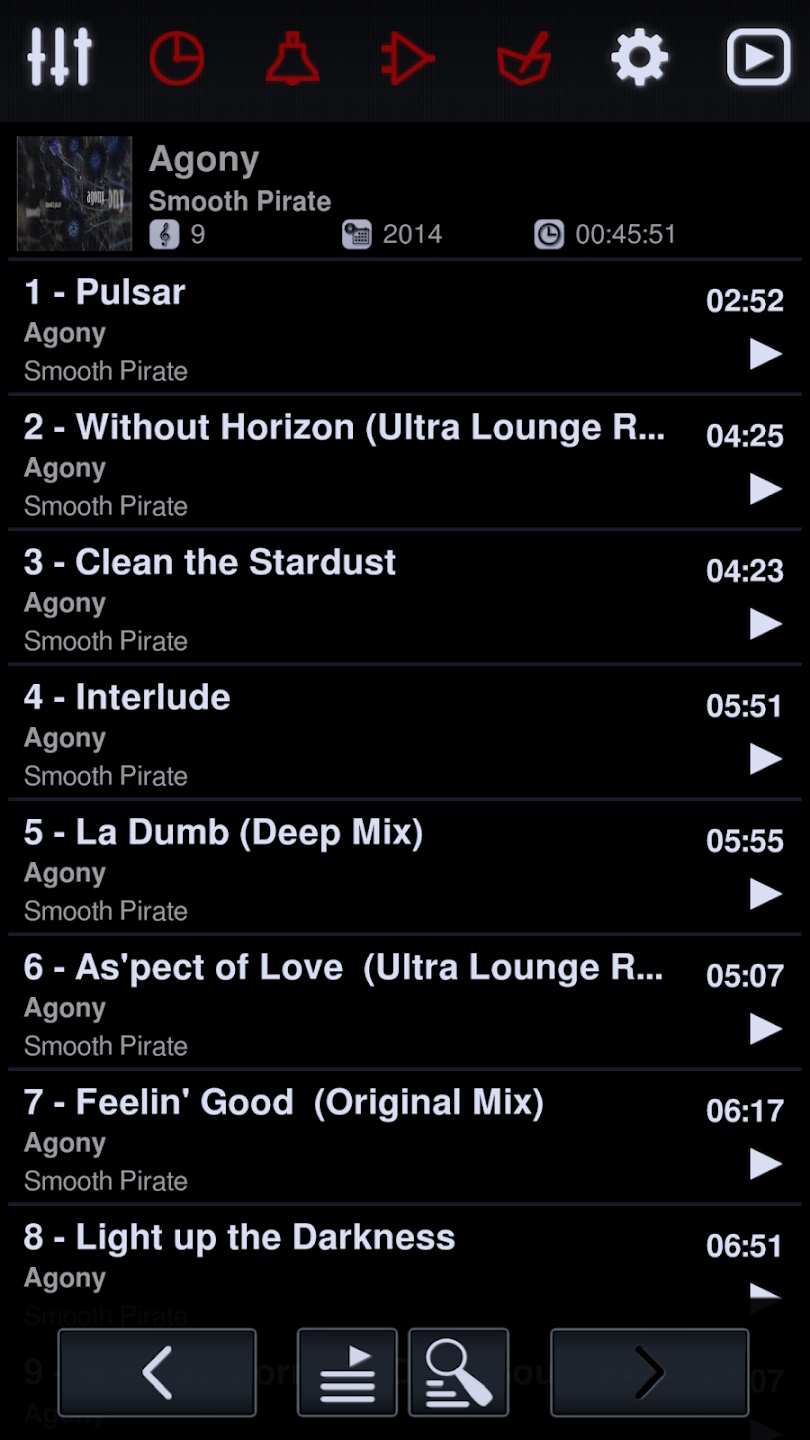Go to the now playing screen
This screenshot has width=810, height=1440.
pyautogui.click(x=758, y=57)
